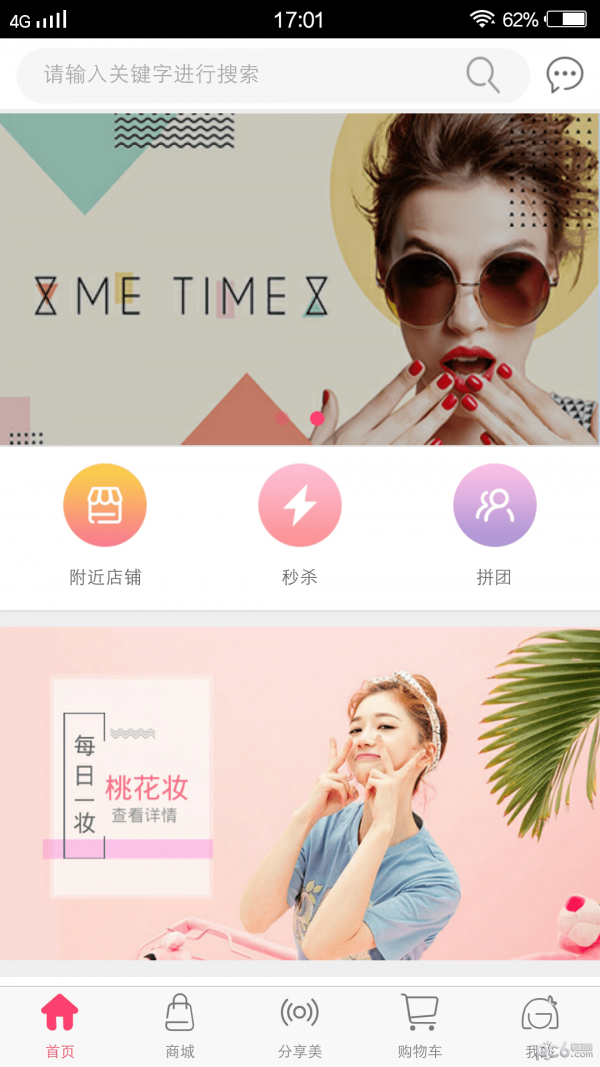Tap the keyword search input field
Viewport: 600px width, 1067px height.
(240, 75)
